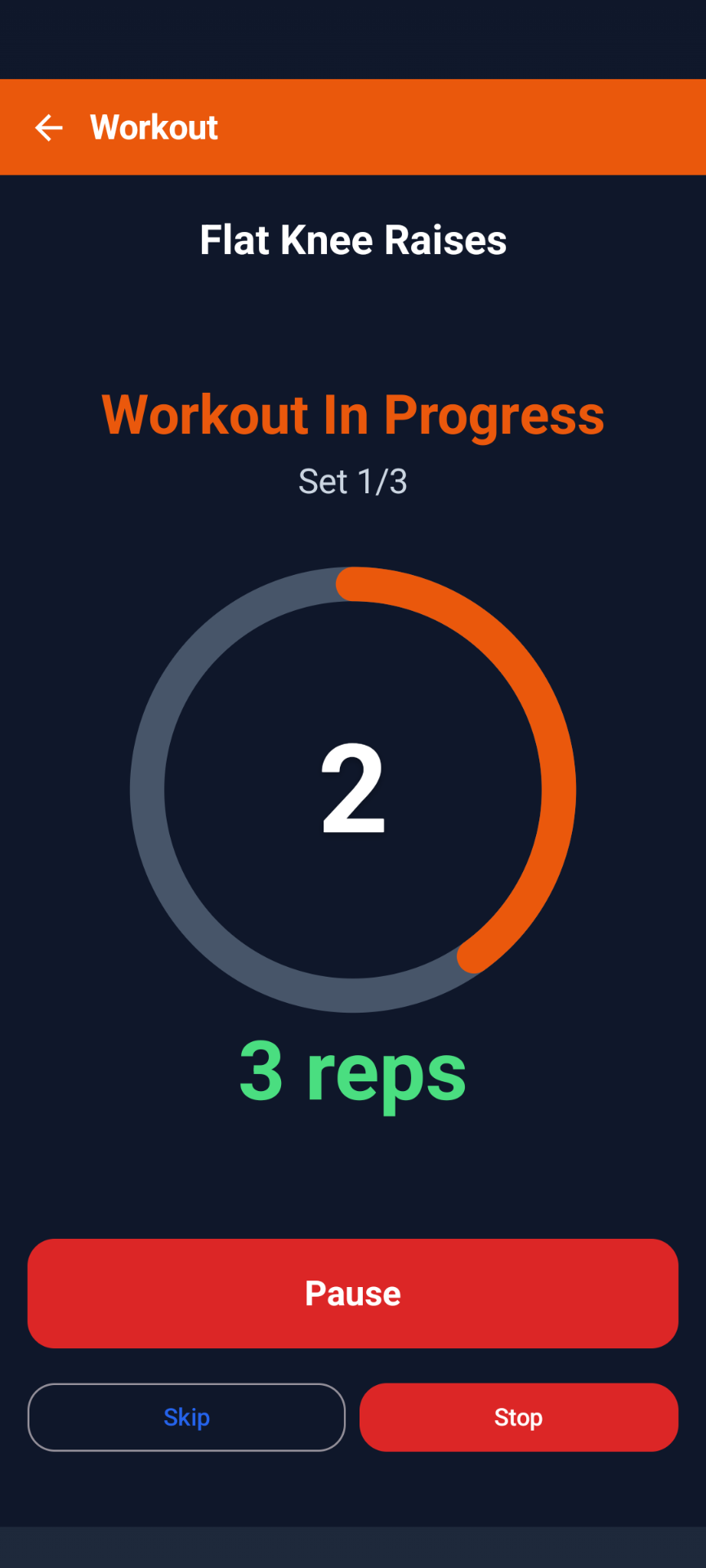Go back using the Workout arrow
The width and height of the screenshot is (706, 1568).
pos(49,127)
